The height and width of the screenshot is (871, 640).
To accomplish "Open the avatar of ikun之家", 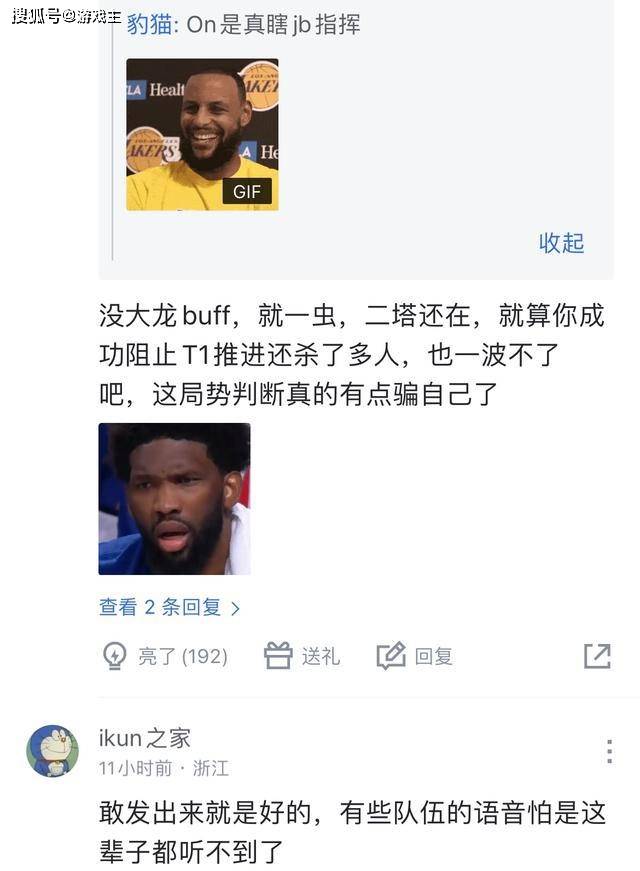I will [52, 751].
